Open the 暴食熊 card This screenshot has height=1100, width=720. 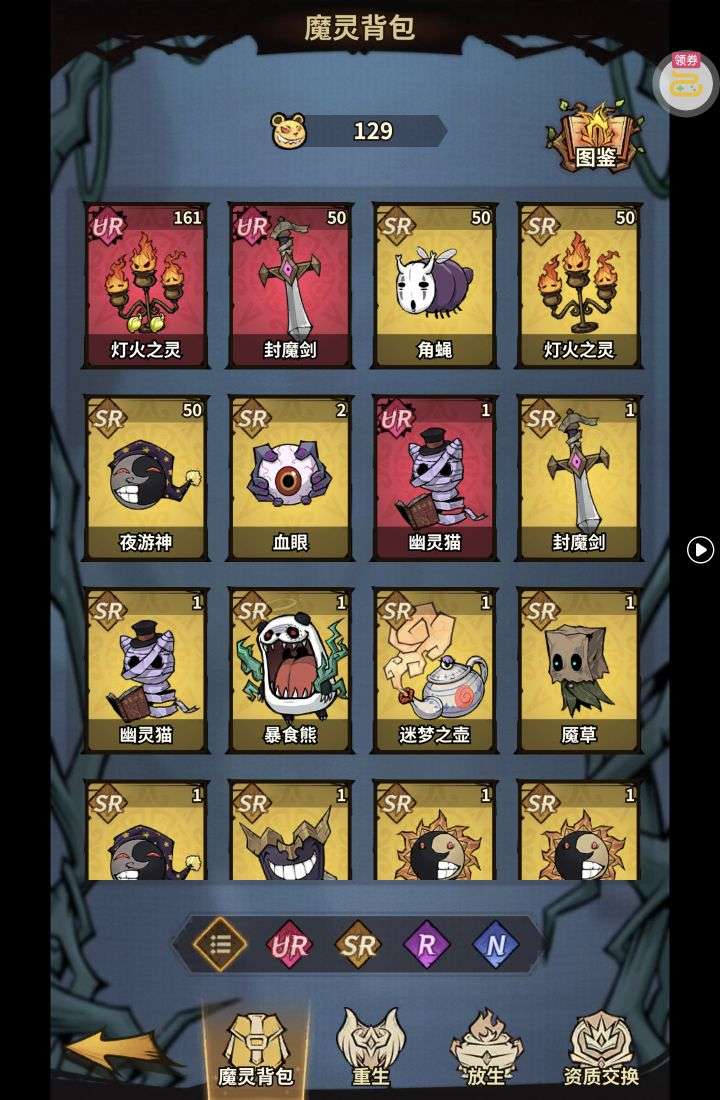(290, 669)
